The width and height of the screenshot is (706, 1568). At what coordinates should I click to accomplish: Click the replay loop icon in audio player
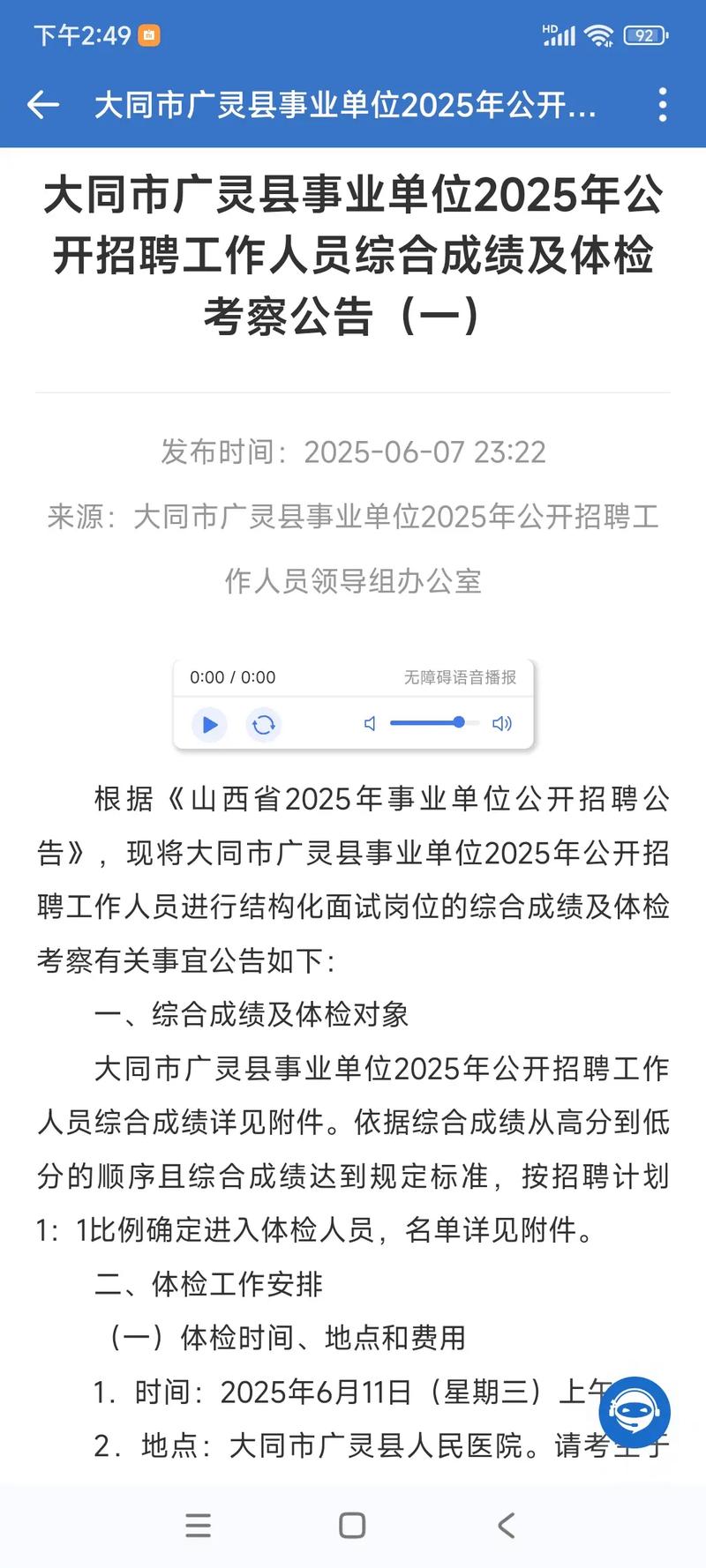point(264,725)
